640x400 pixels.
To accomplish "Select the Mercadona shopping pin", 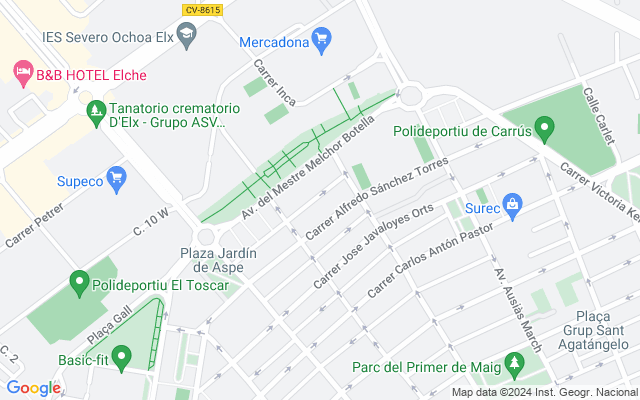I will [x=321, y=41].
